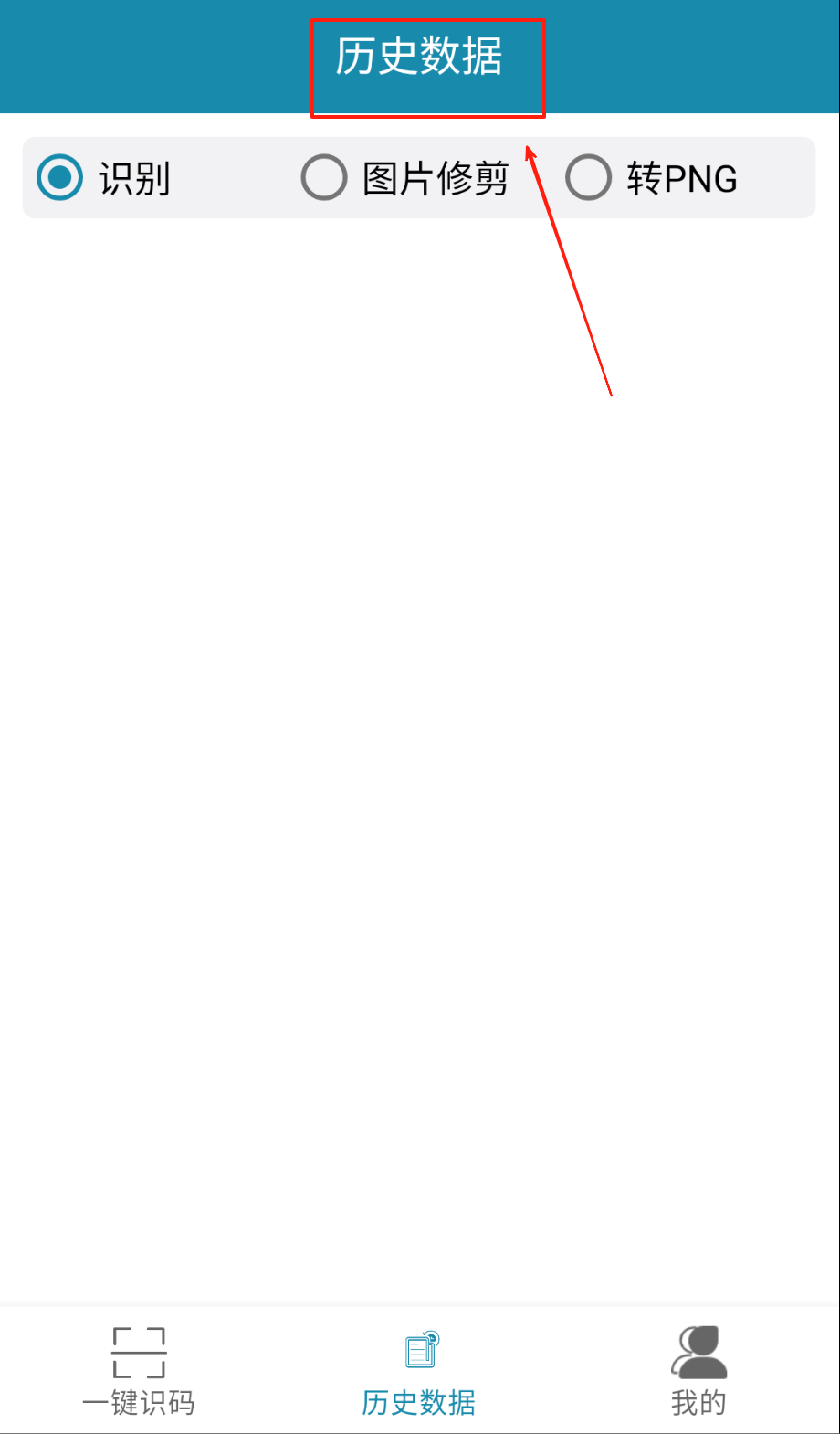Switch to the 一键识码 tab
Viewport: 840px width, 1434px height.
click(139, 1370)
